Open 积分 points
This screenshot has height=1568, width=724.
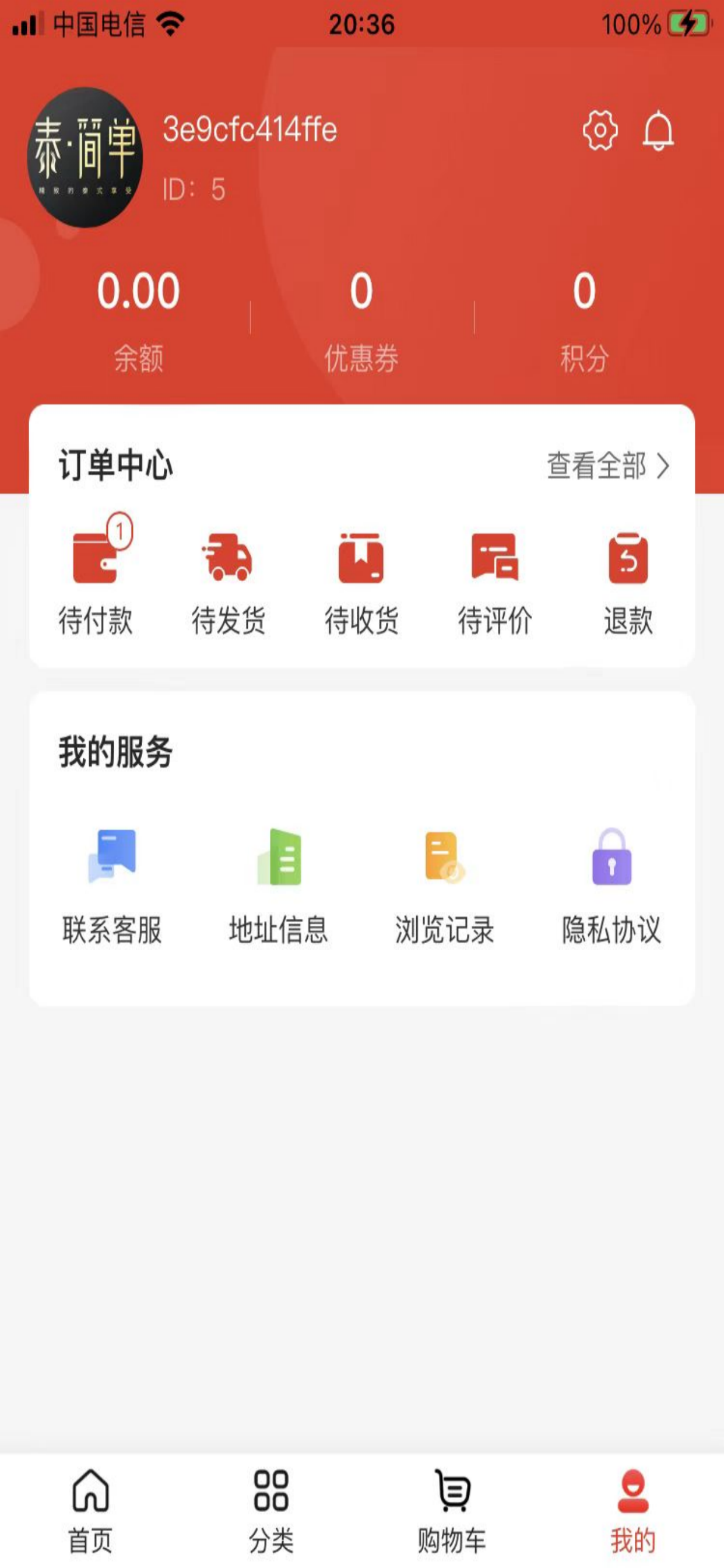pos(584,321)
